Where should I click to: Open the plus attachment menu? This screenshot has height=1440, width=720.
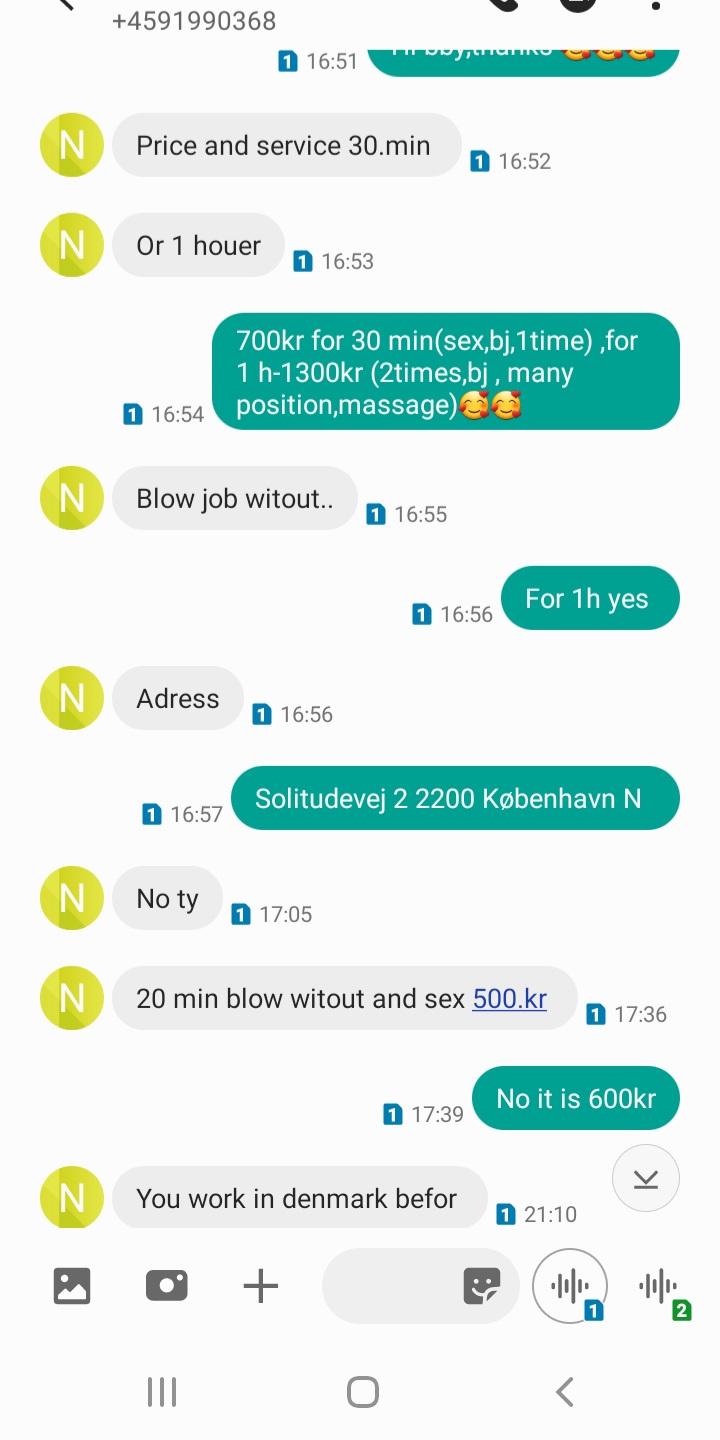(x=260, y=1286)
